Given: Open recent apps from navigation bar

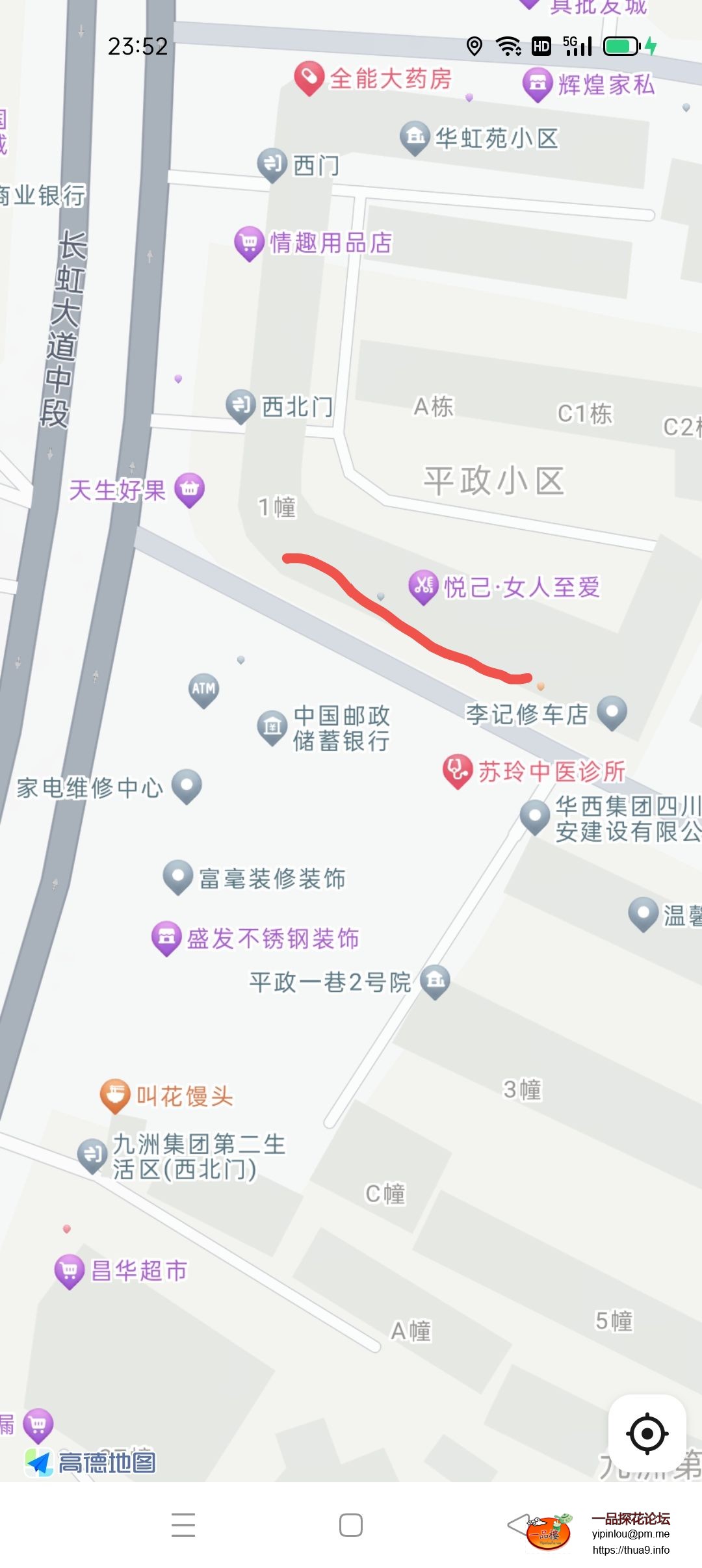Looking at the screenshot, I should [x=183, y=1524].
